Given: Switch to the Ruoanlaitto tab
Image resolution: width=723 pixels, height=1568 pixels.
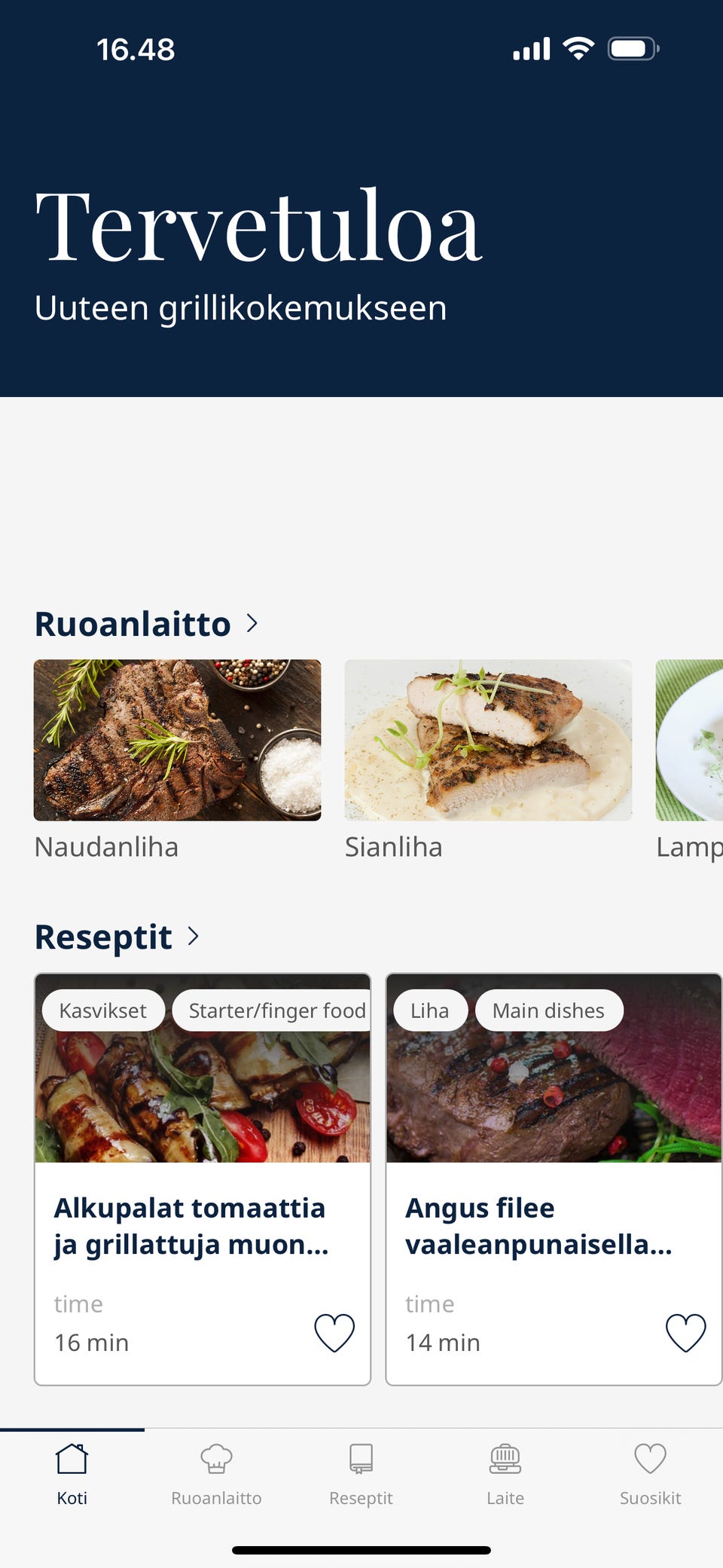Looking at the screenshot, I should point(216,1474).
